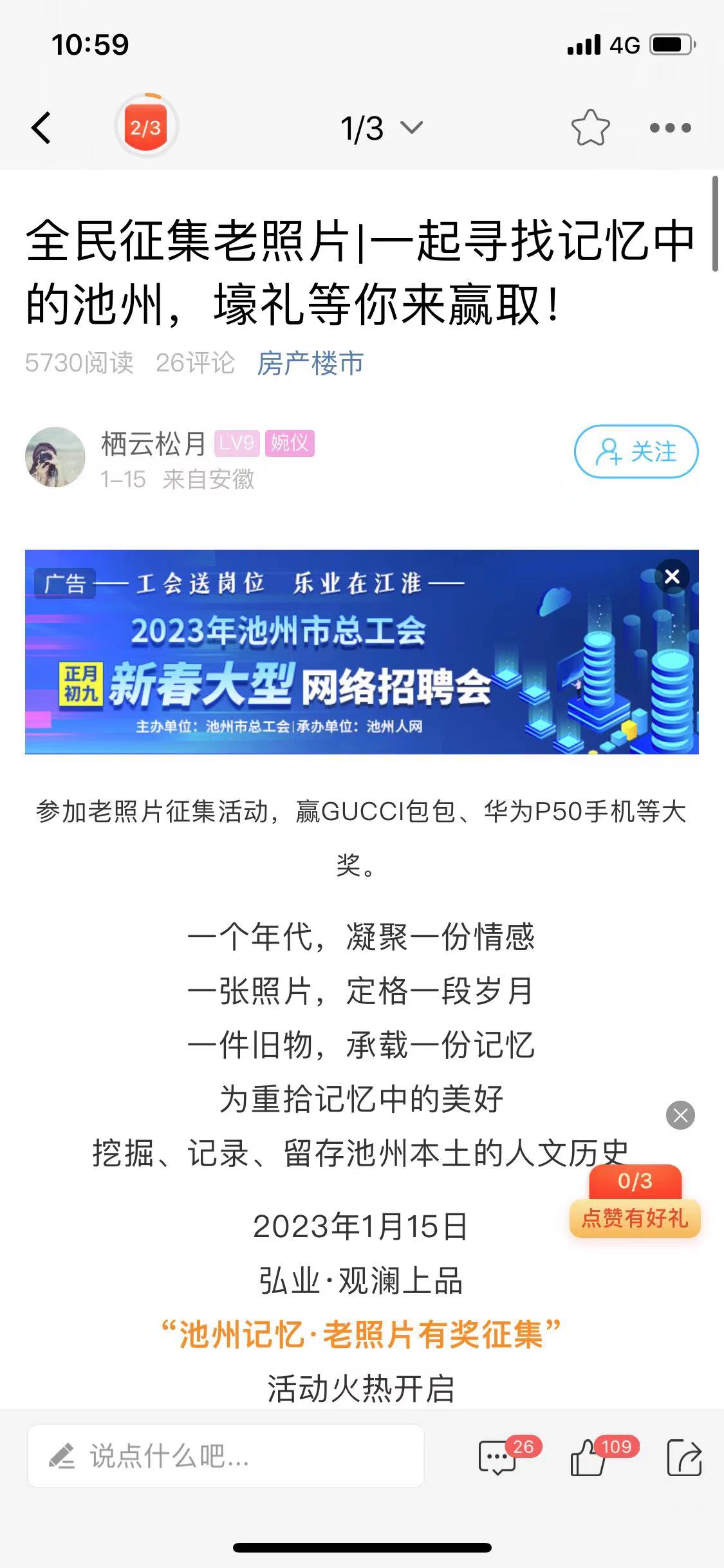Favorite this post with the star icon

pyautogui.click(x=589, y=127)
